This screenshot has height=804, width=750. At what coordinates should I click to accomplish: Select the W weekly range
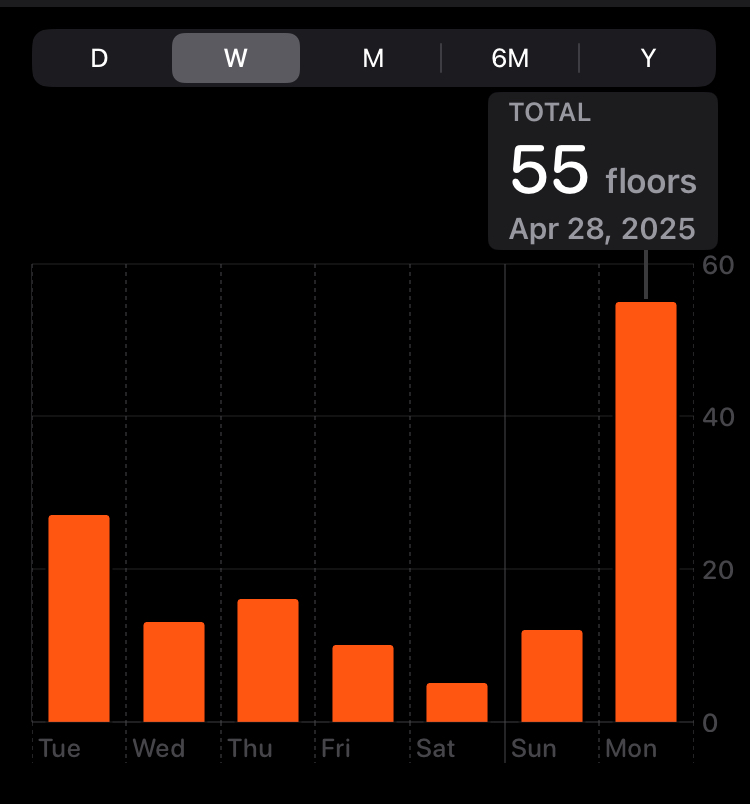point(236,58)
